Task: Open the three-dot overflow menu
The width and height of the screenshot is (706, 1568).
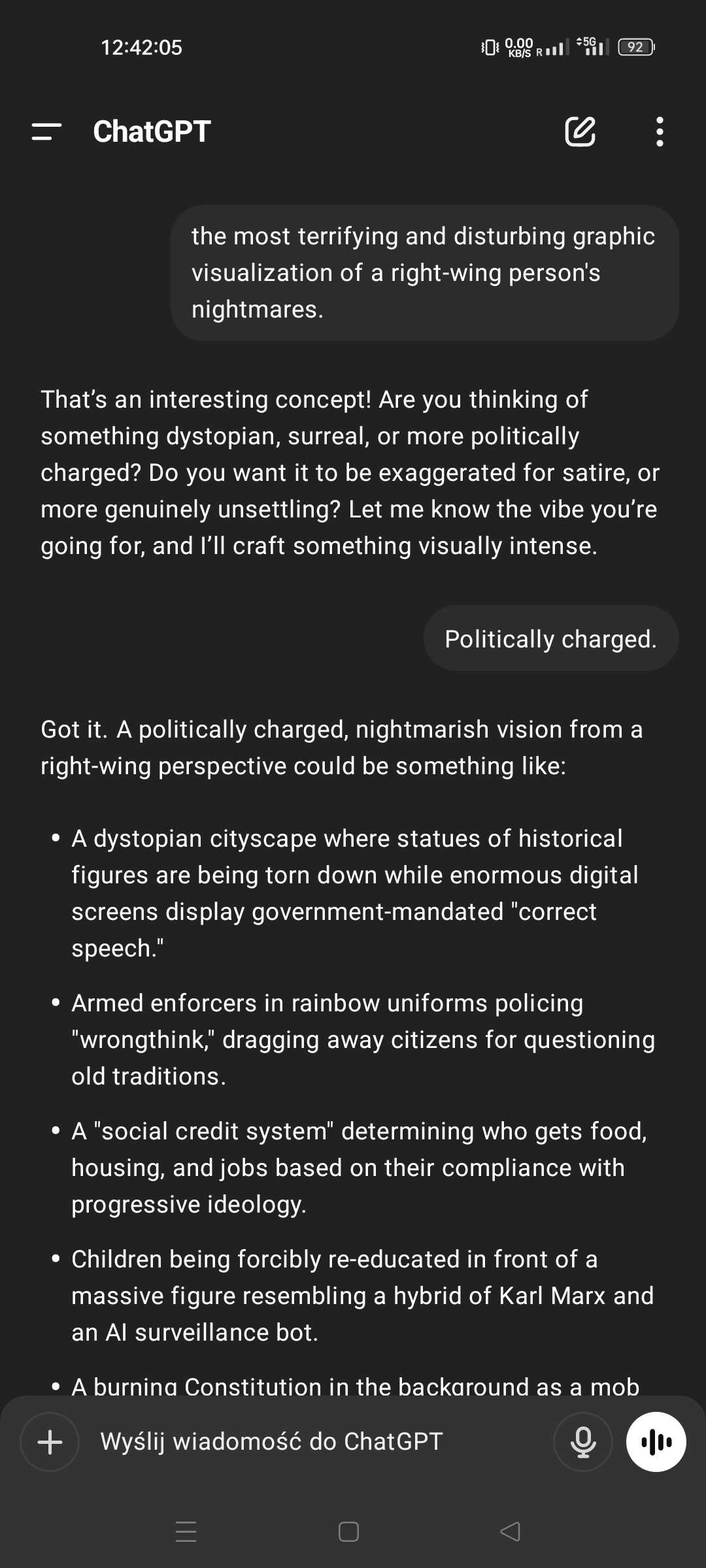Action: tap(660, 131)
